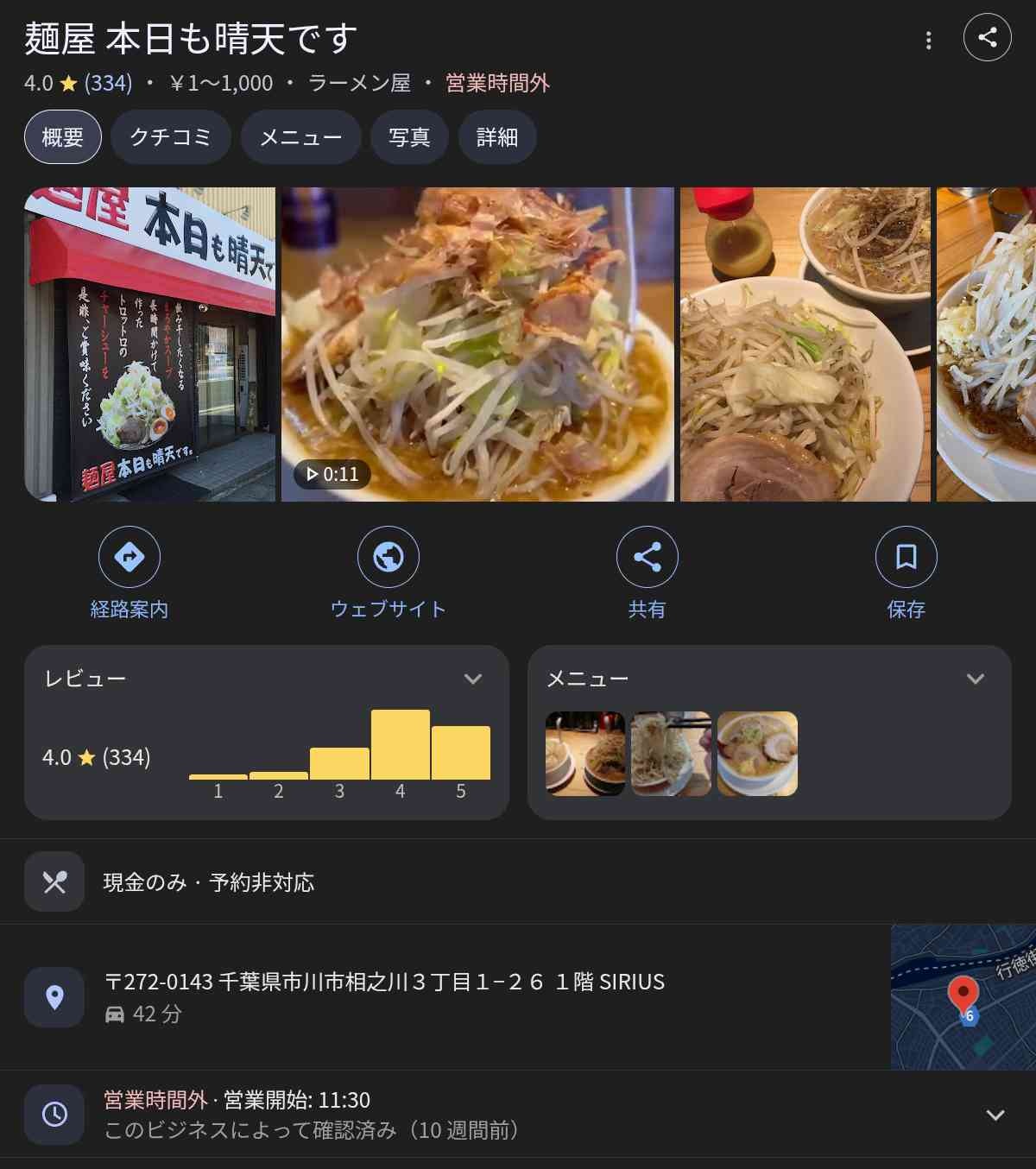The image size is (1036, 1169).
Task: Select the 概要 tab
Action: point(63,137)
